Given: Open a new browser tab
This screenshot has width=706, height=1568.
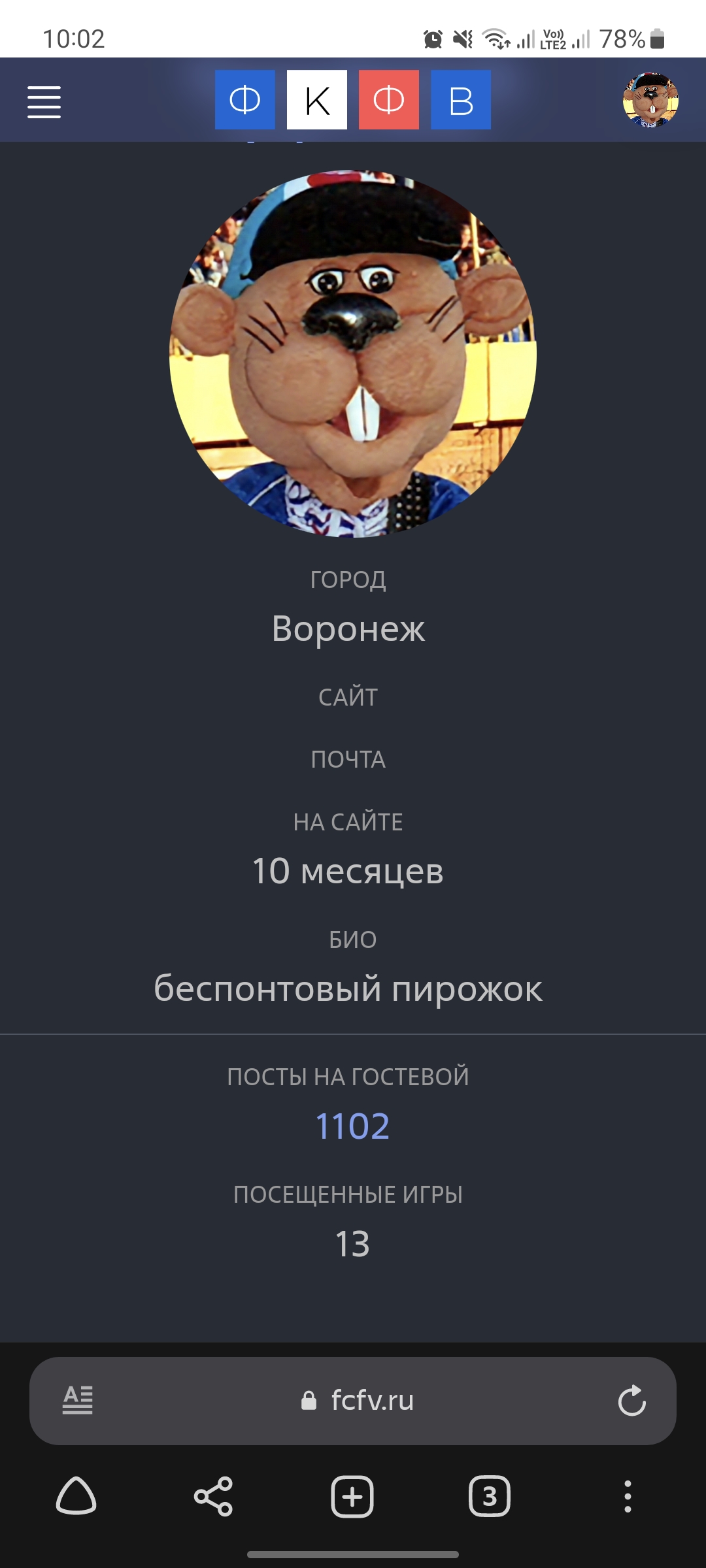Looking at the screenshot, I should pos(352,1495).
